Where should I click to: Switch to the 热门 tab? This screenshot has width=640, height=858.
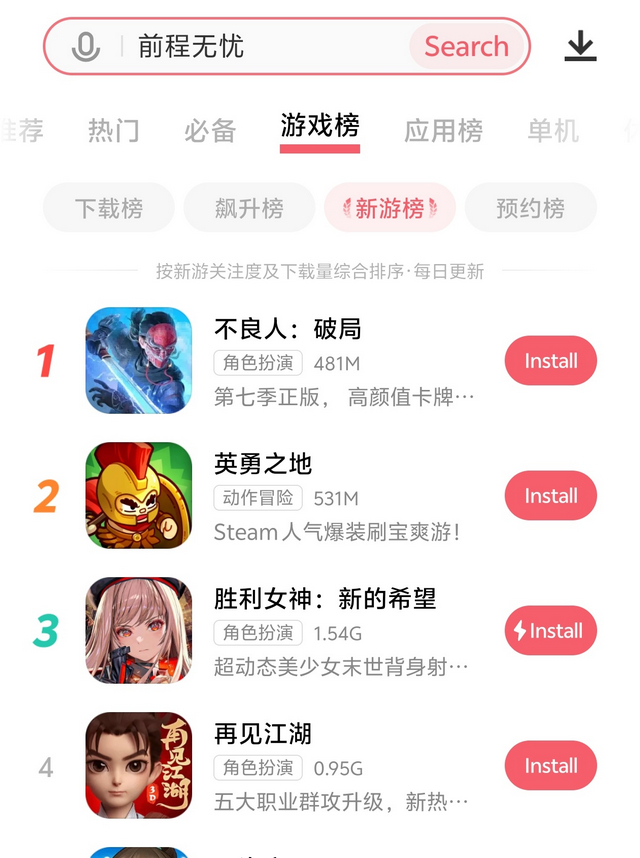[x=113, y=130]
